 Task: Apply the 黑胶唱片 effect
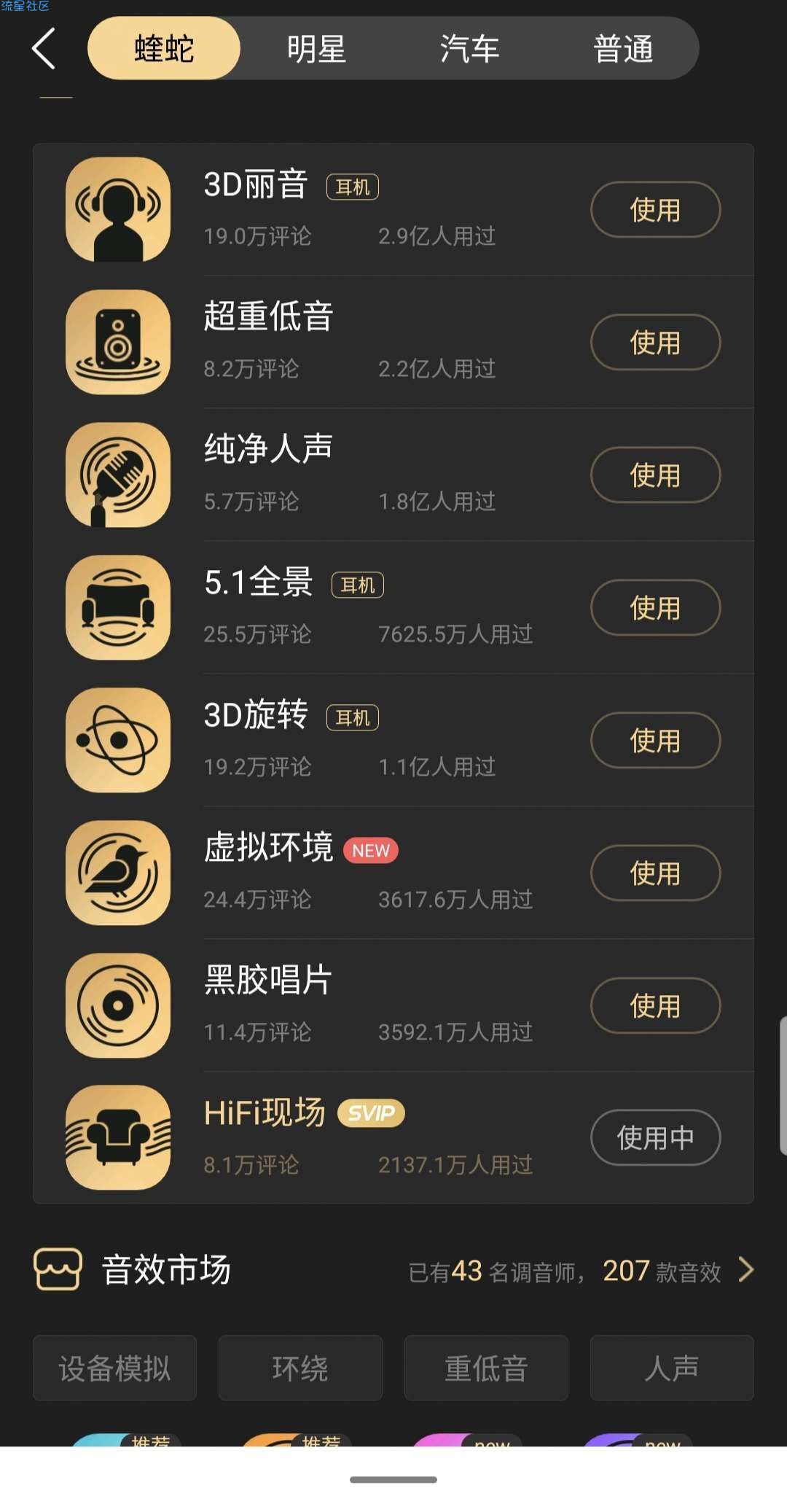click(655, 1006)
